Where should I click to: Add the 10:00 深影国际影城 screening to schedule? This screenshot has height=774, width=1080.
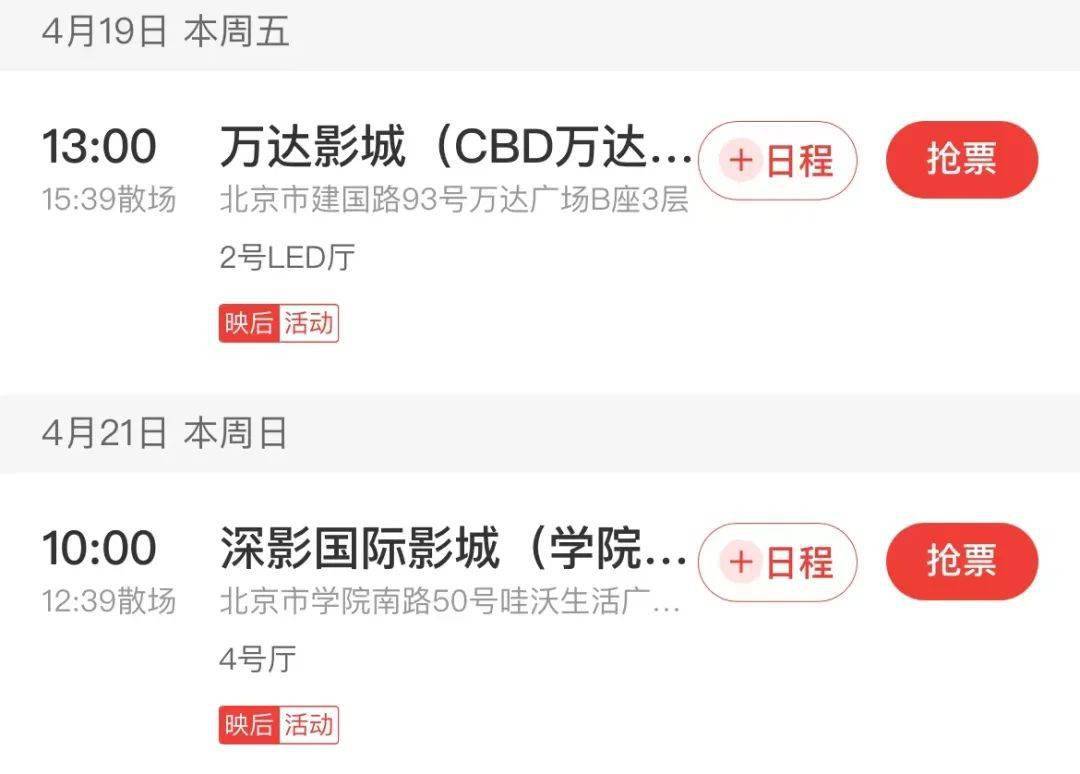tap(778, 562)
